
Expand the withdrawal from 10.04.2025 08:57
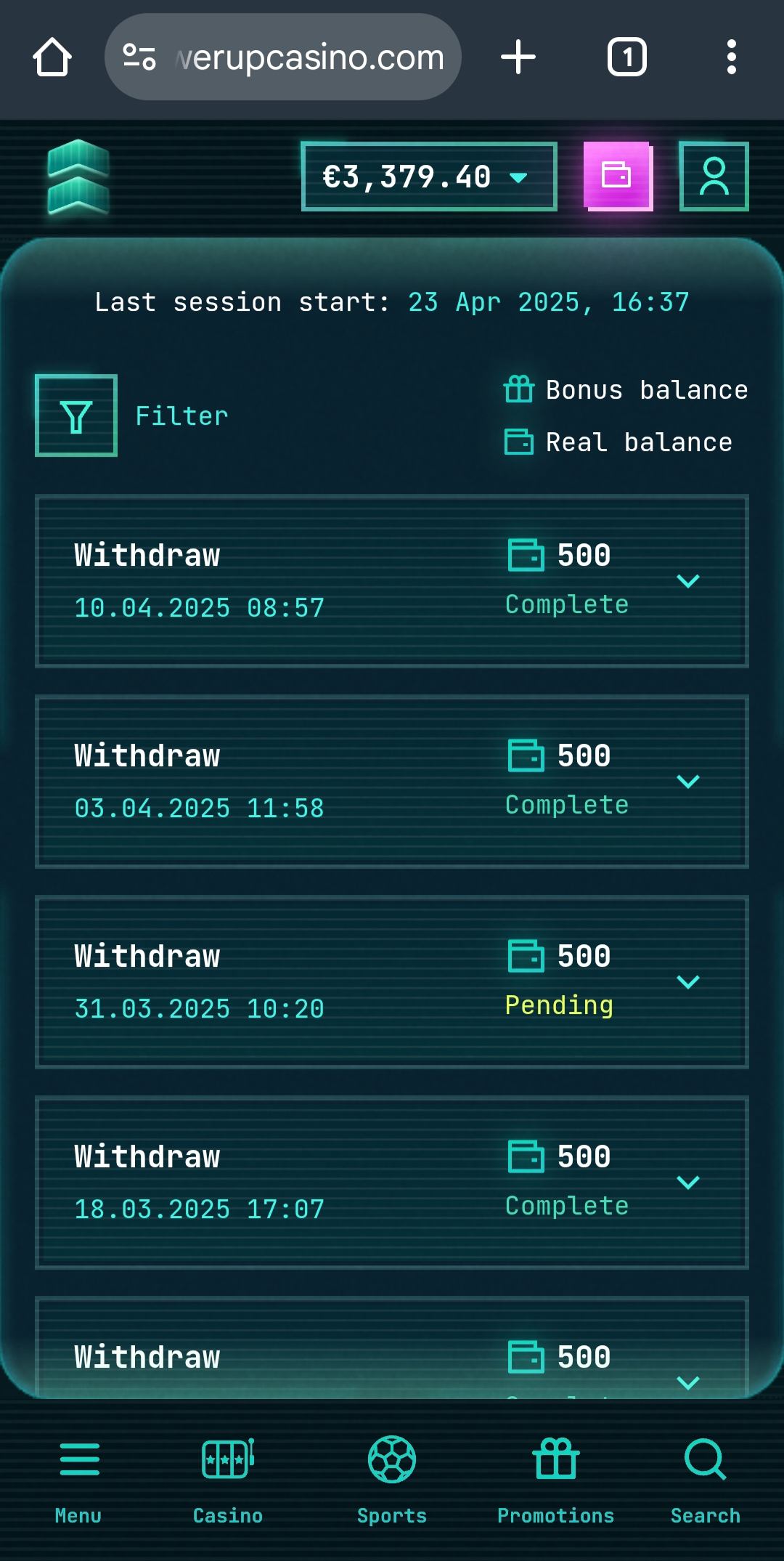tap(687, 581)
